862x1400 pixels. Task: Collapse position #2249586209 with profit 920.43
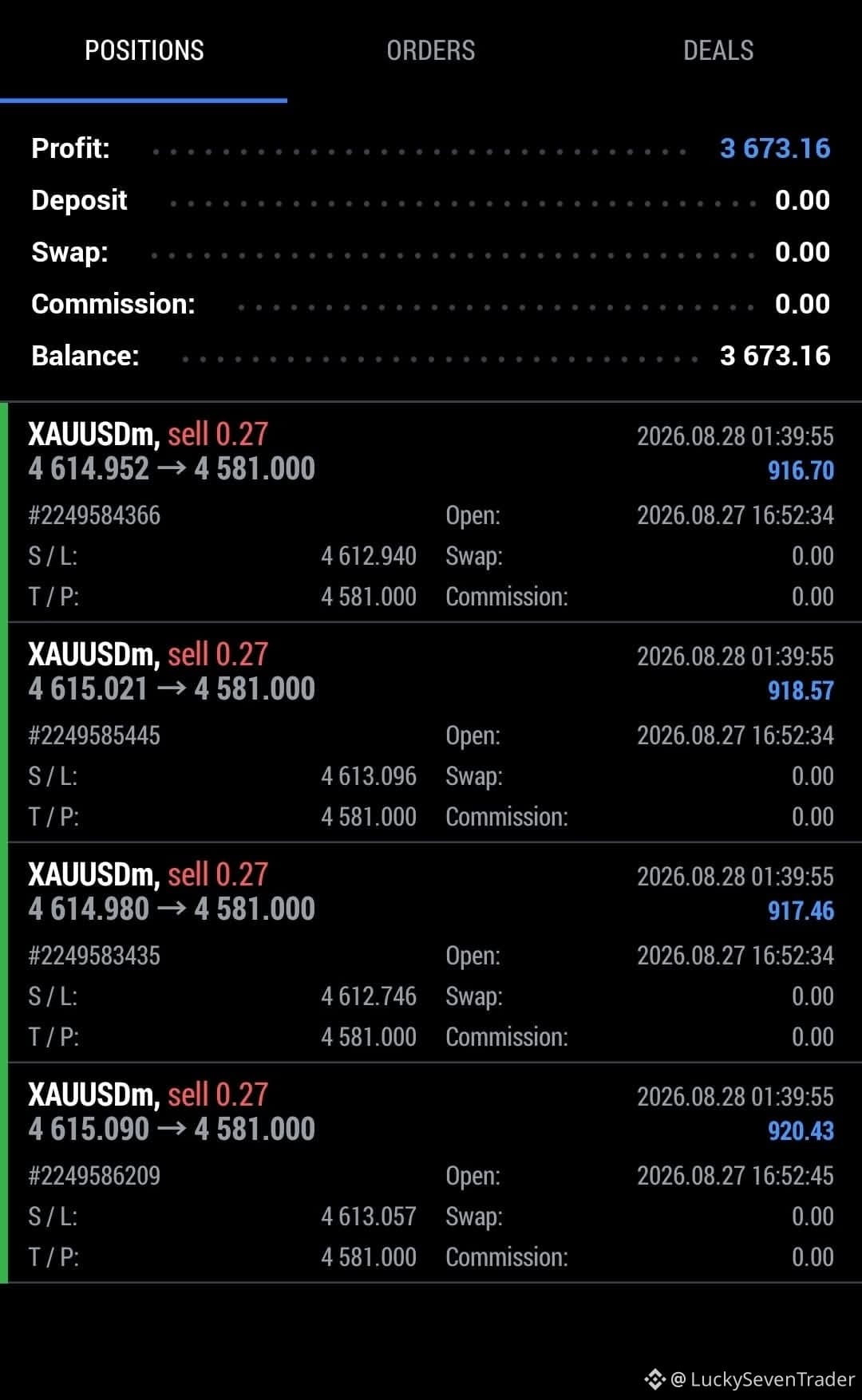click(431, 1173)
